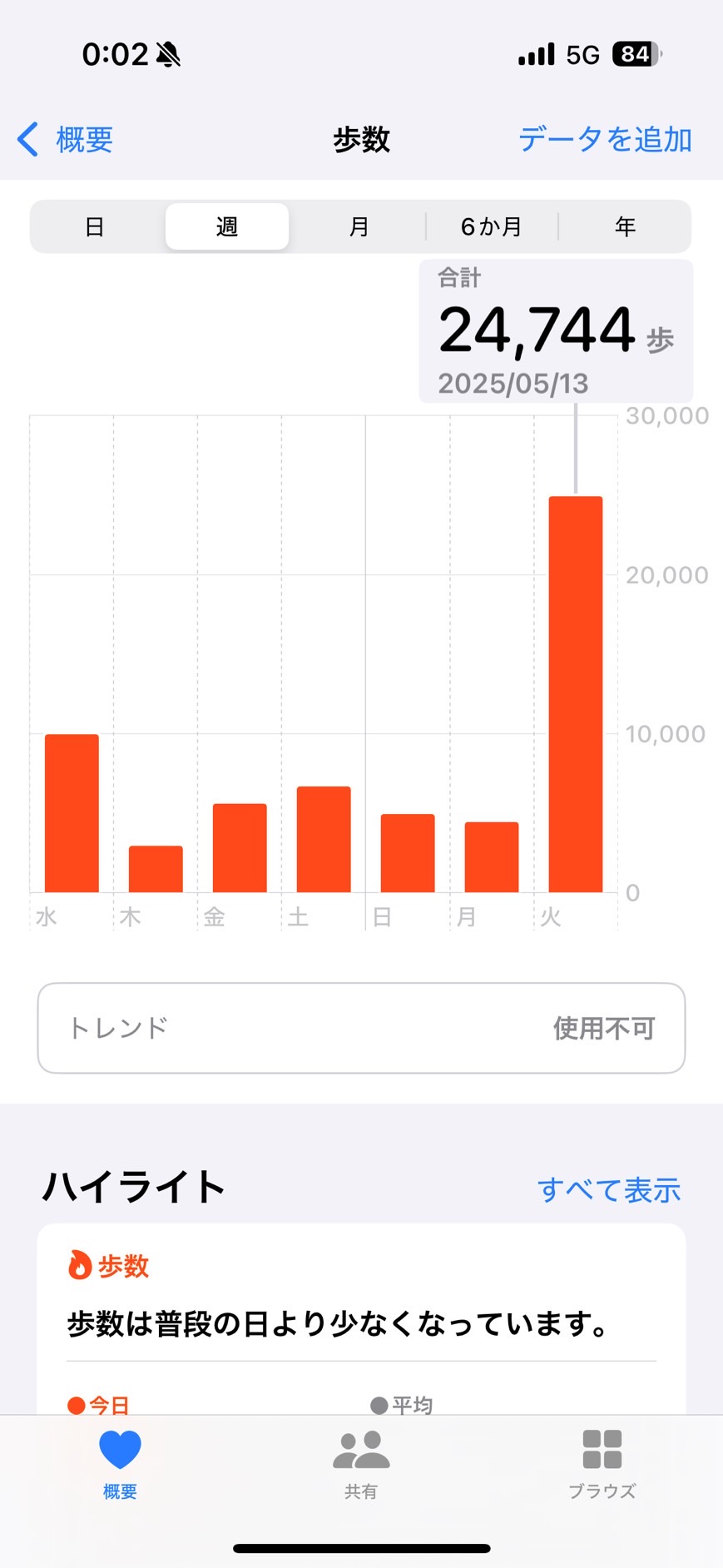Select the 週 segment
This screenshot has width=723, height=1568.
(x=227, y=226)
